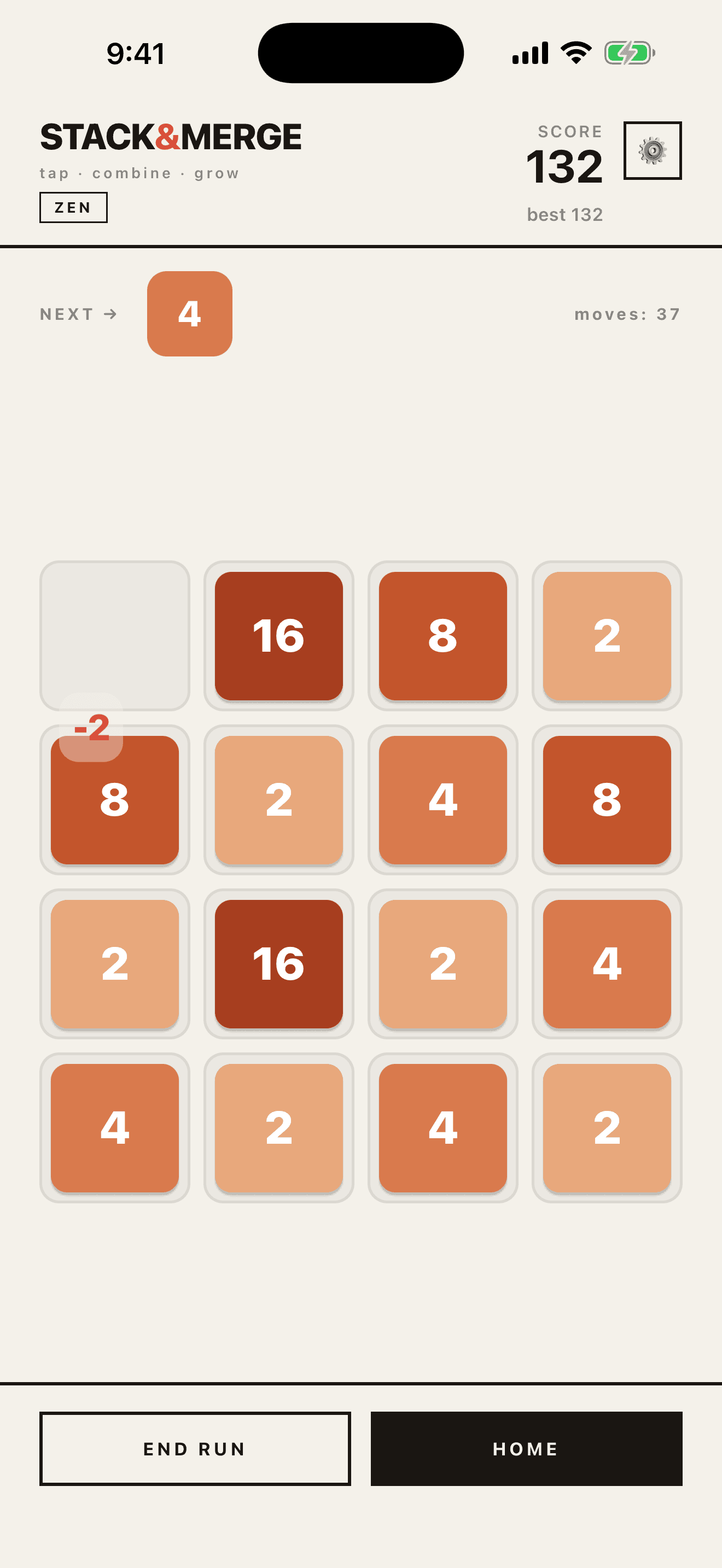
Task: Tap the 4 tile in the second row
Action: tap(442, 800)
